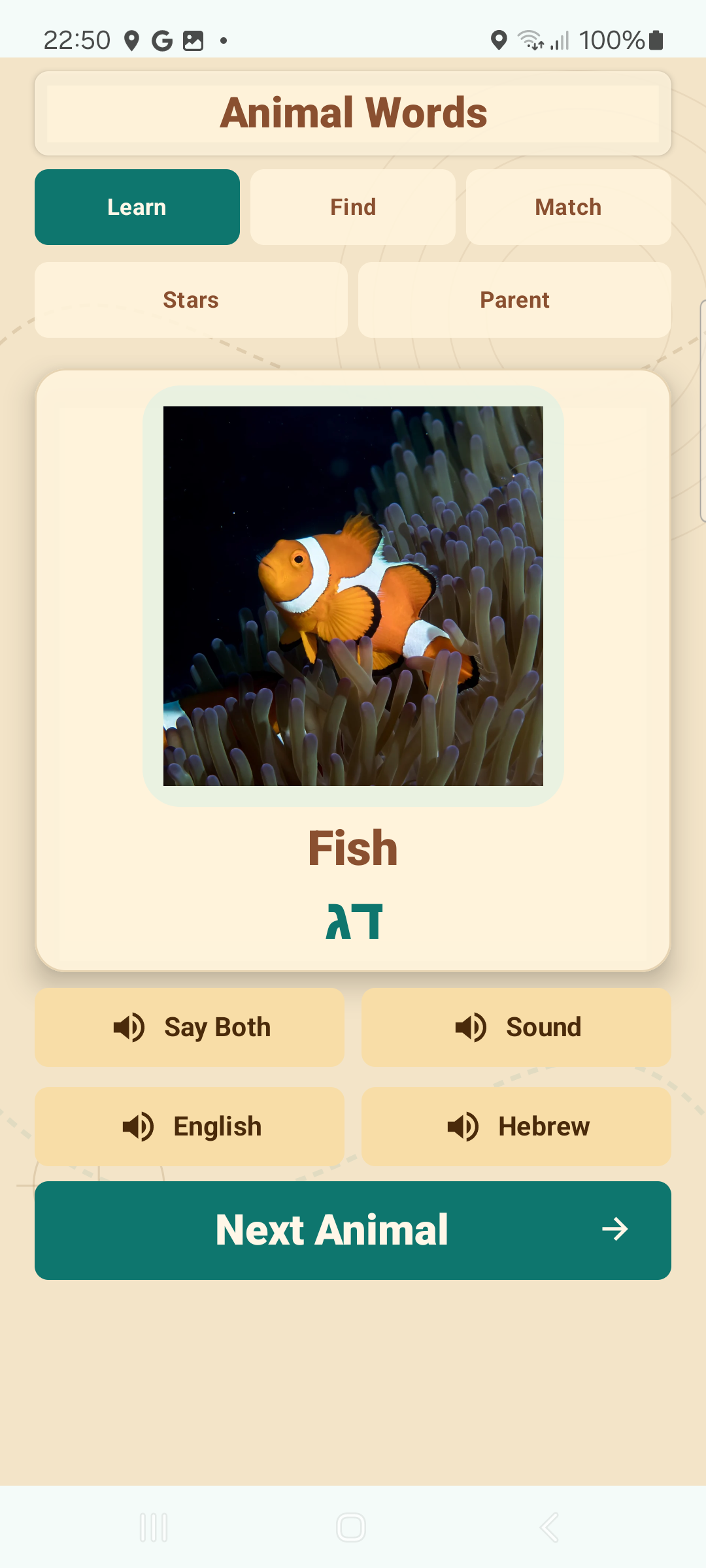Open the Stars section
The height and width of the screenshot is (1568, 706).
coord(191,300)
